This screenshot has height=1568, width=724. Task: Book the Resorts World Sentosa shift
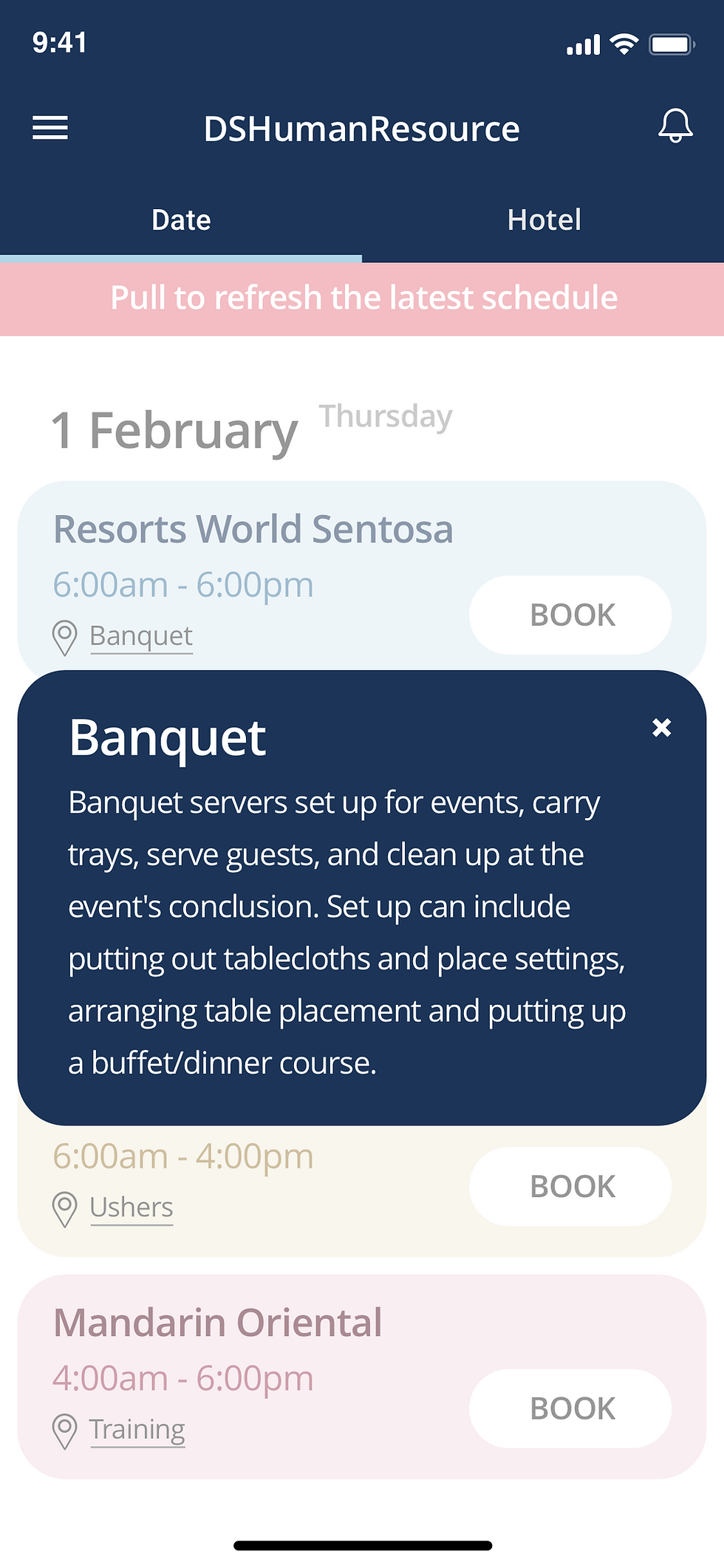point(570,615)
